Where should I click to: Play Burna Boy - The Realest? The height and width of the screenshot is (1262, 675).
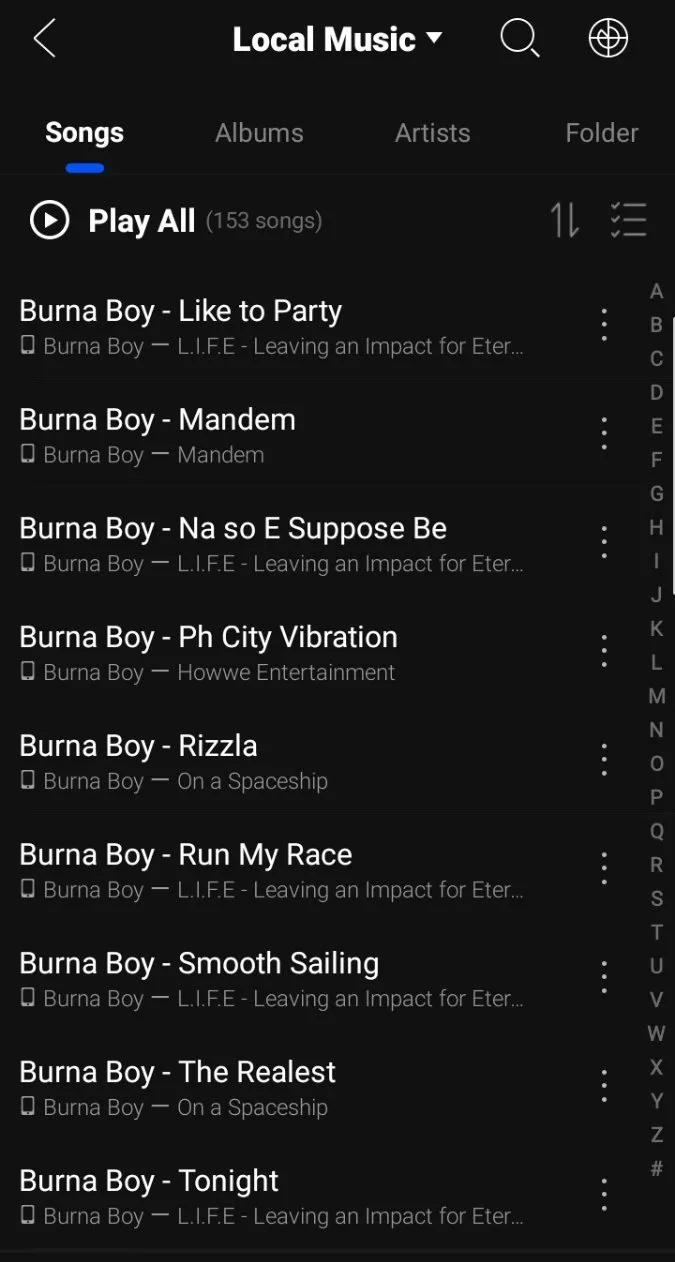(300, 1087)
